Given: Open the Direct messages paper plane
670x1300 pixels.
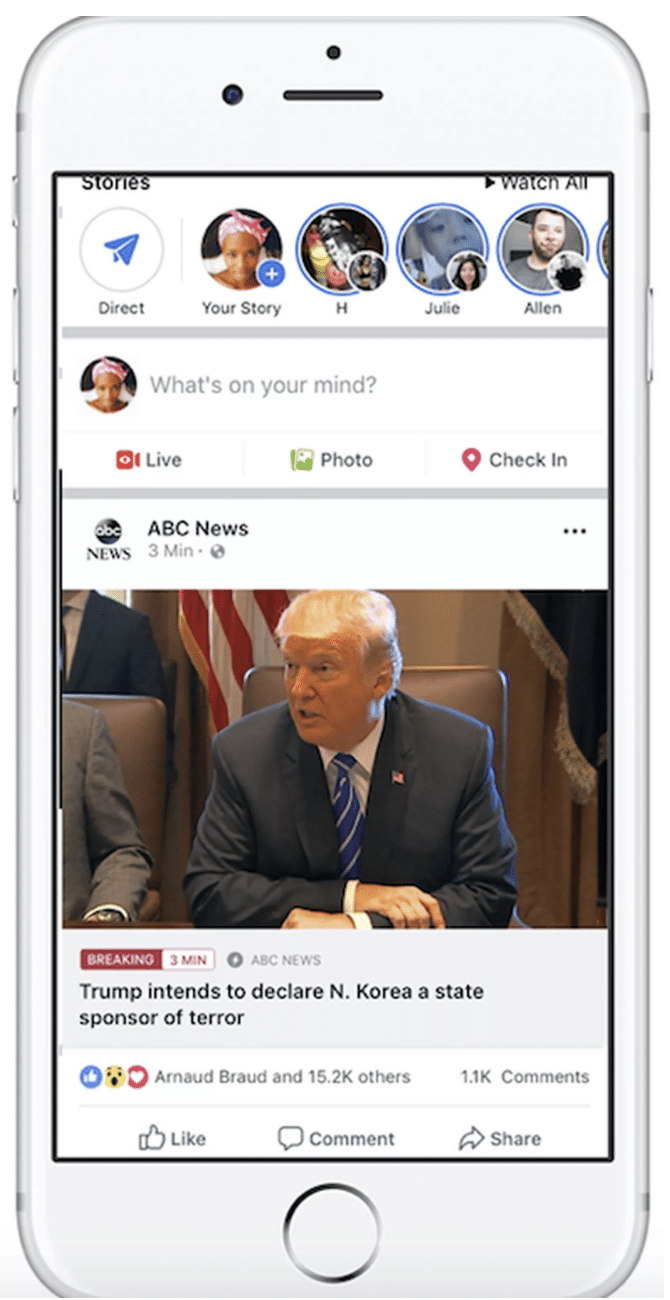Looking at the screenshot, I should click(121, 249).
